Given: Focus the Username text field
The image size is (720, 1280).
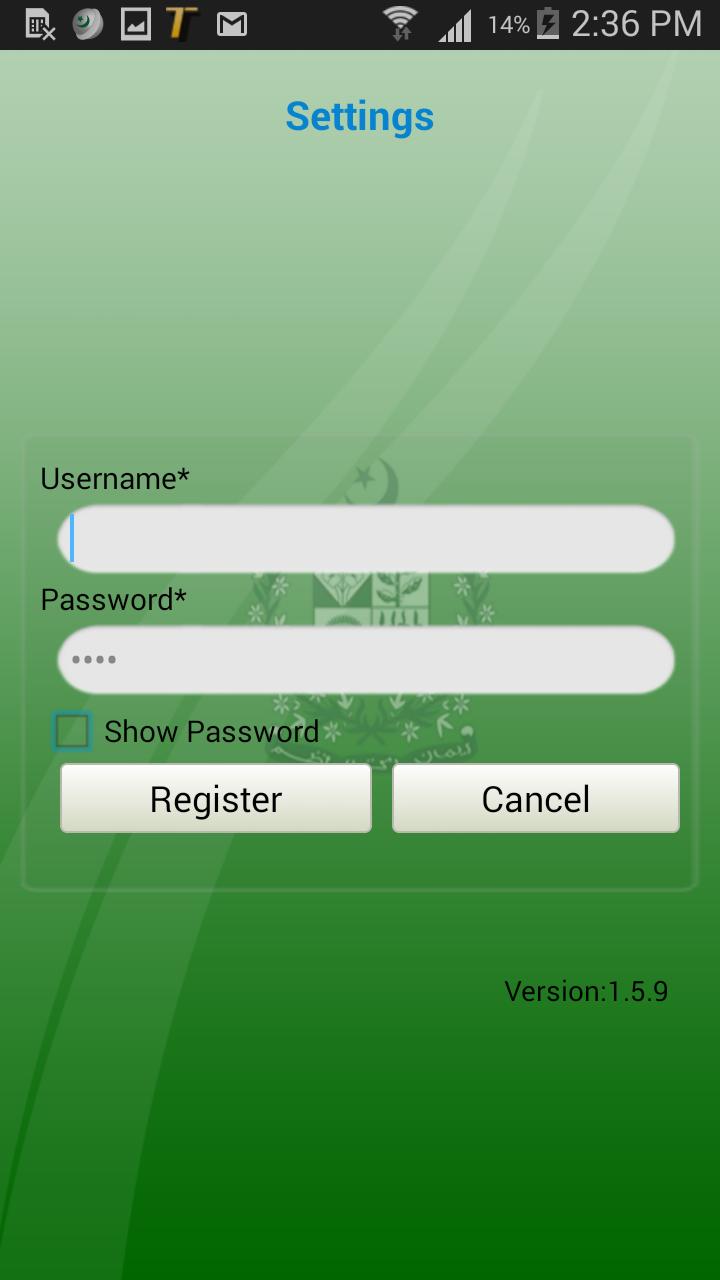Looking at the screenshot, I should tap(366, 539).
